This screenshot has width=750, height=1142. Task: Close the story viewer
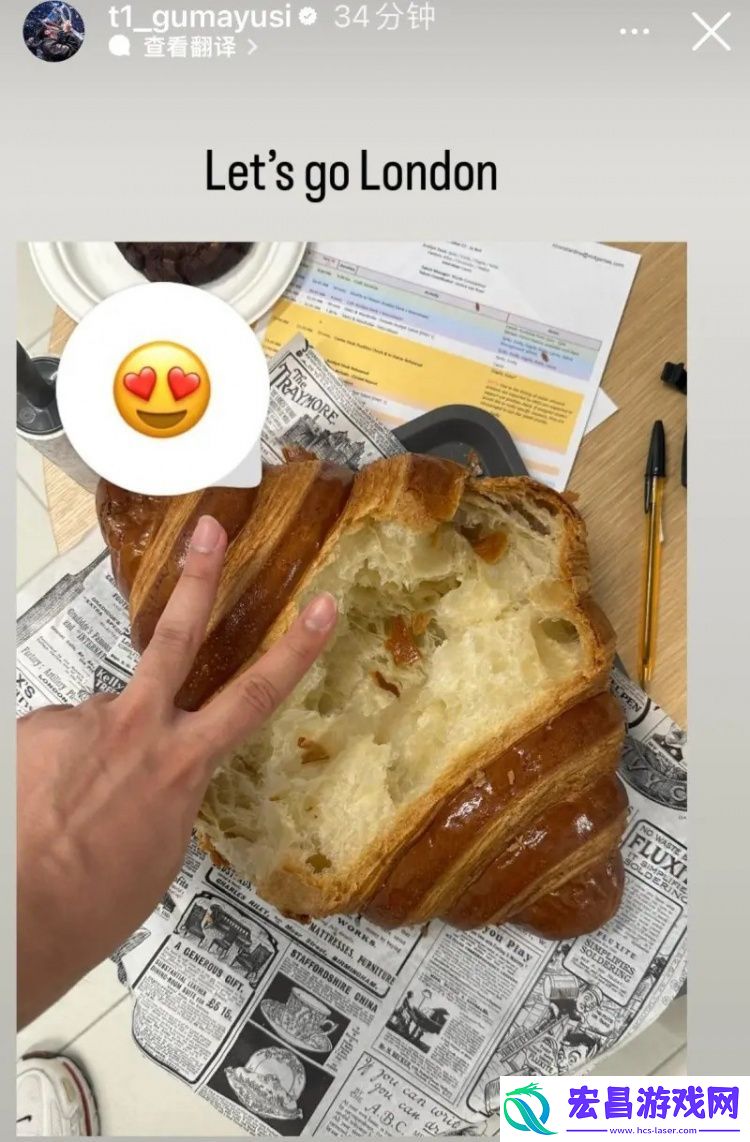pos(711,32)
